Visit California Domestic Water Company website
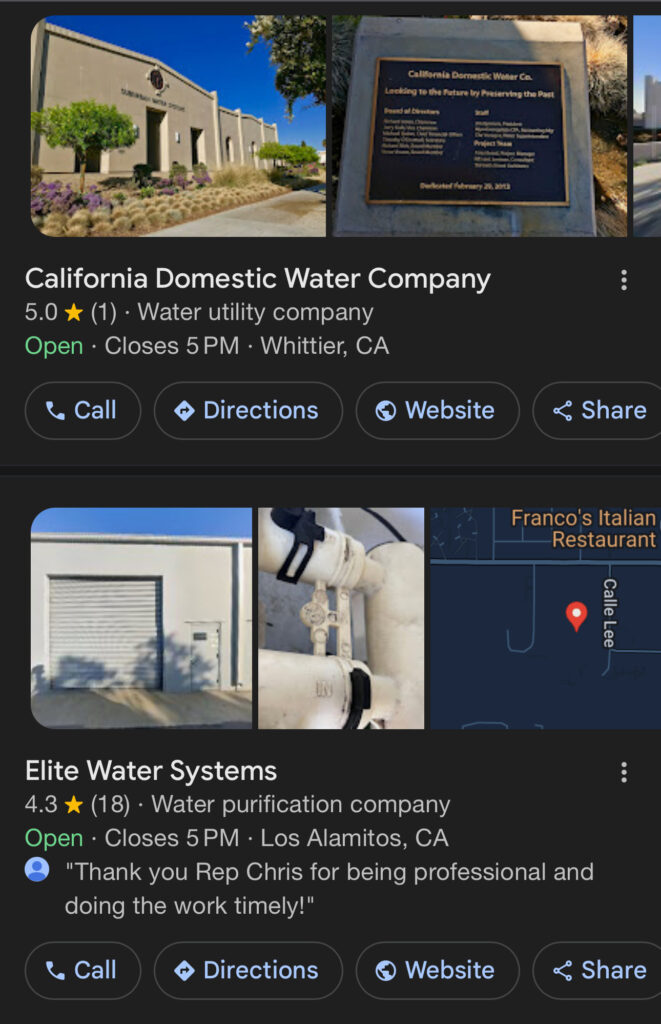The width and height of the screenshot is (661, 1024). click(x=437, y=410)
